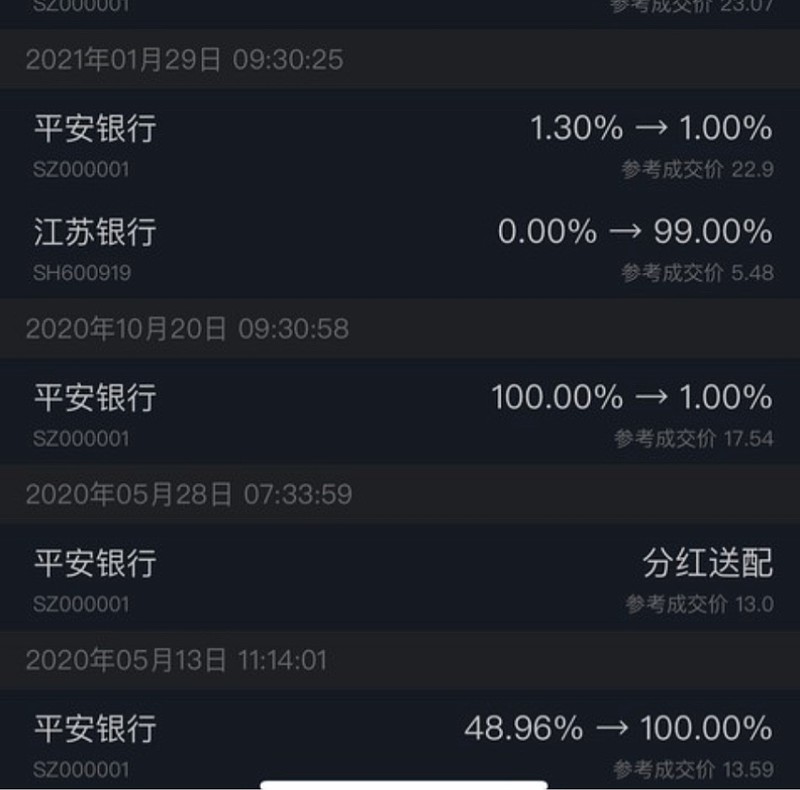Open the 平安银行 row showing 48.96% → 100.00%
Image resolution: width=800 pixels, height=790 pixels.
pyautogui.click(x=400, y=743)
